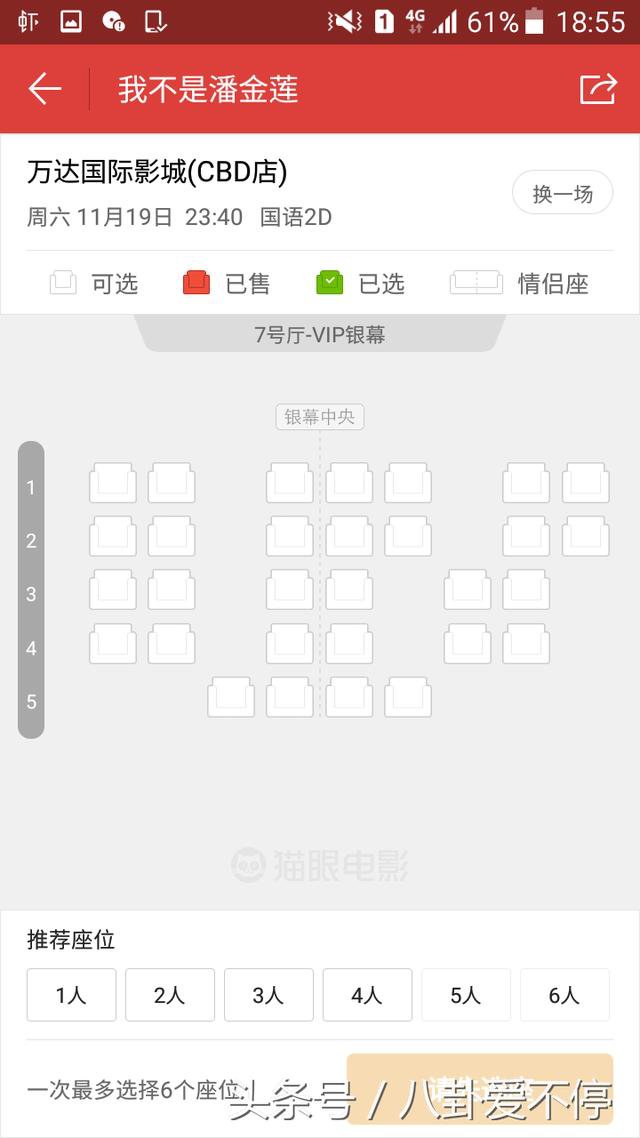Share this movie showing
Image resolution: width=640 pixels, height=1138 pixels.
click(598, 89)
